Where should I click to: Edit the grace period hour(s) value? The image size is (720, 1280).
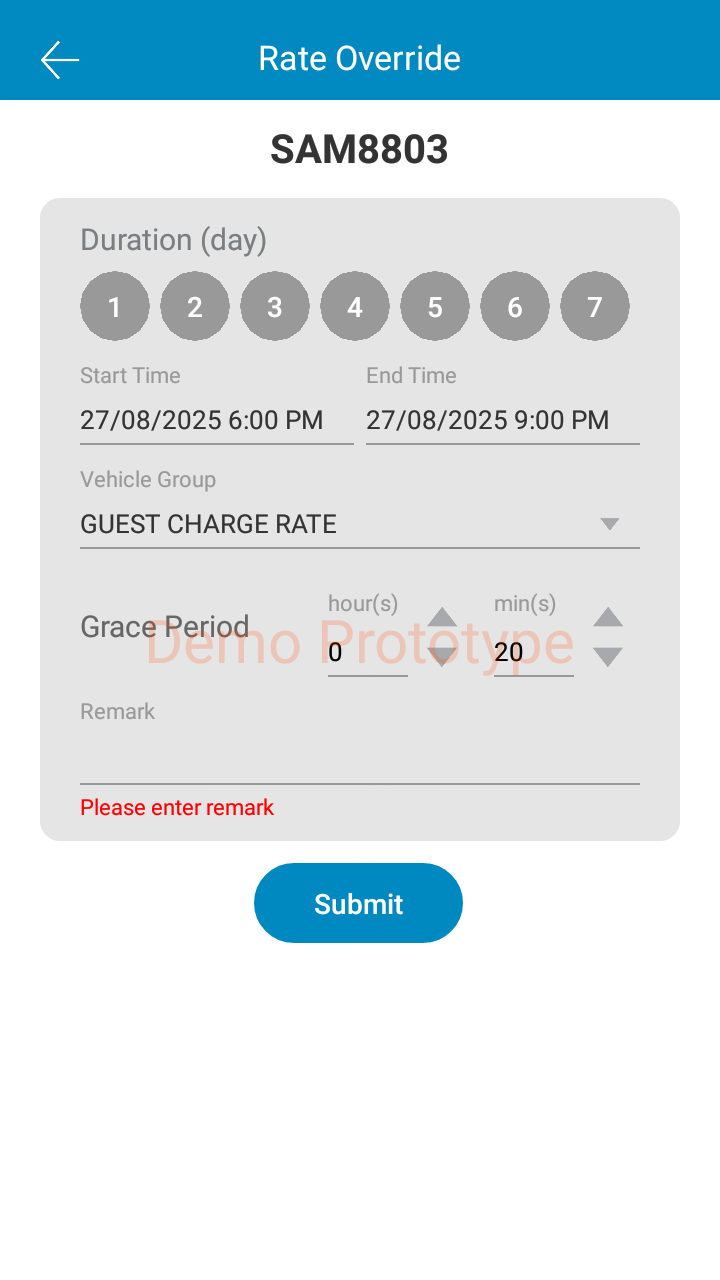click(x=367, y=653)
